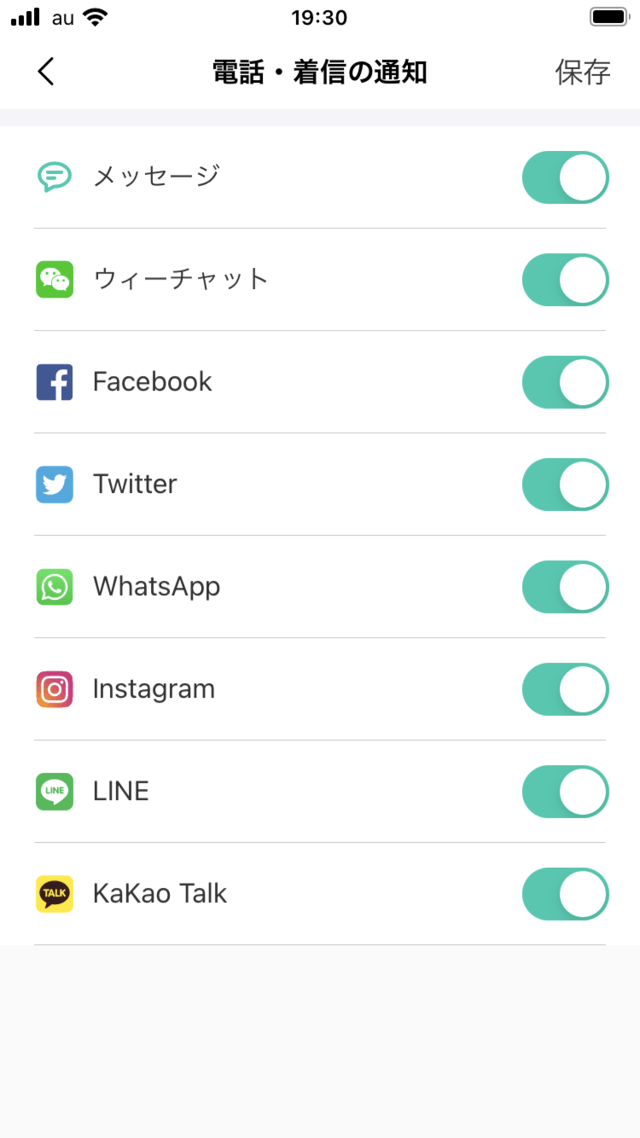The image size is (640, 1138).
Task: Disable ウィーチャット notification switch
Action: pyautogui.click(x=565, y=279)
